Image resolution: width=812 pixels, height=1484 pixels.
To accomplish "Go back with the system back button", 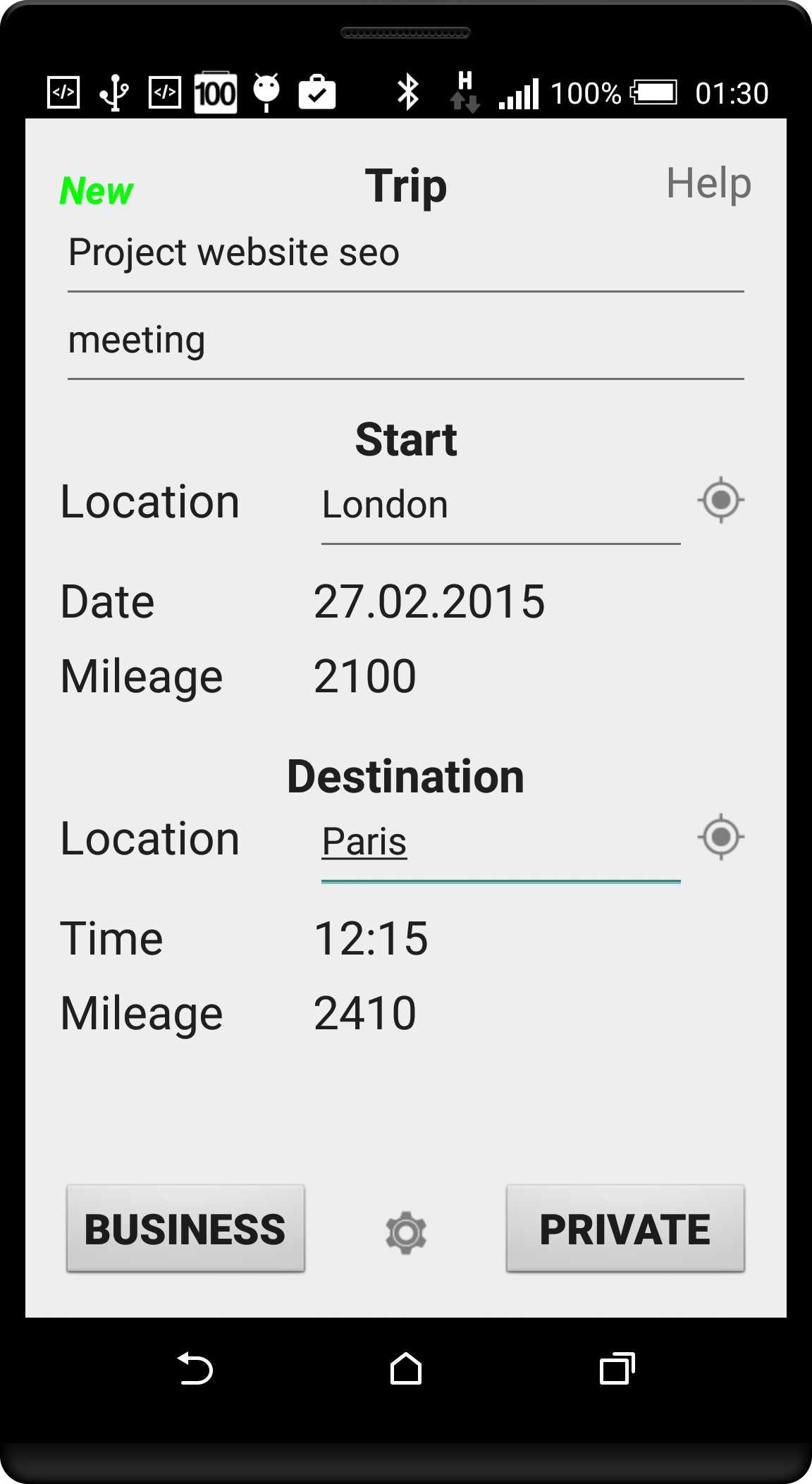I will point(195,1369).
